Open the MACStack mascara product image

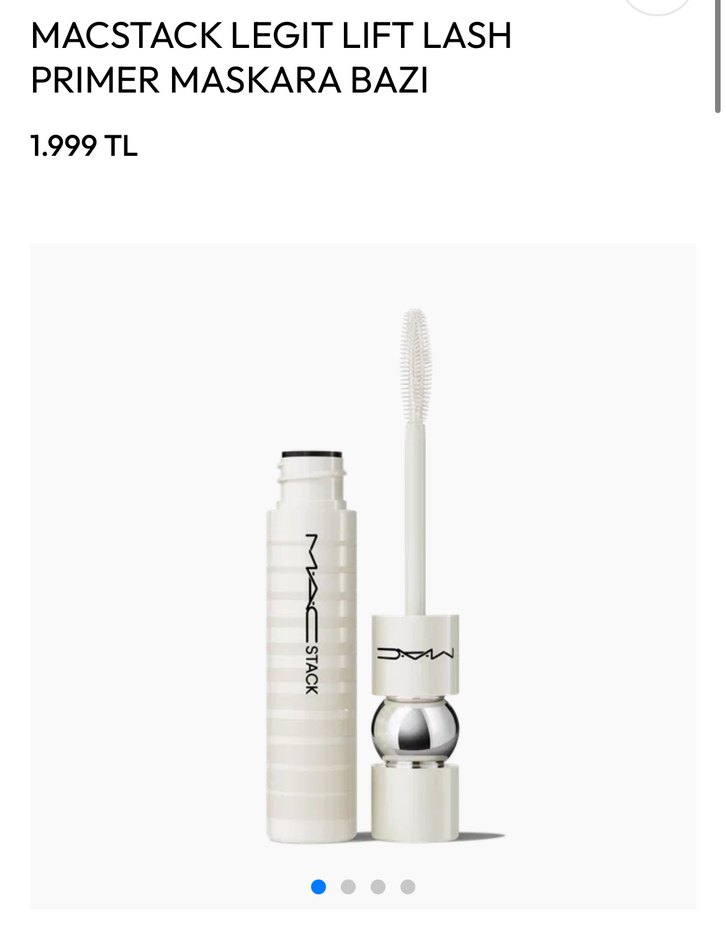pos(363,570)
